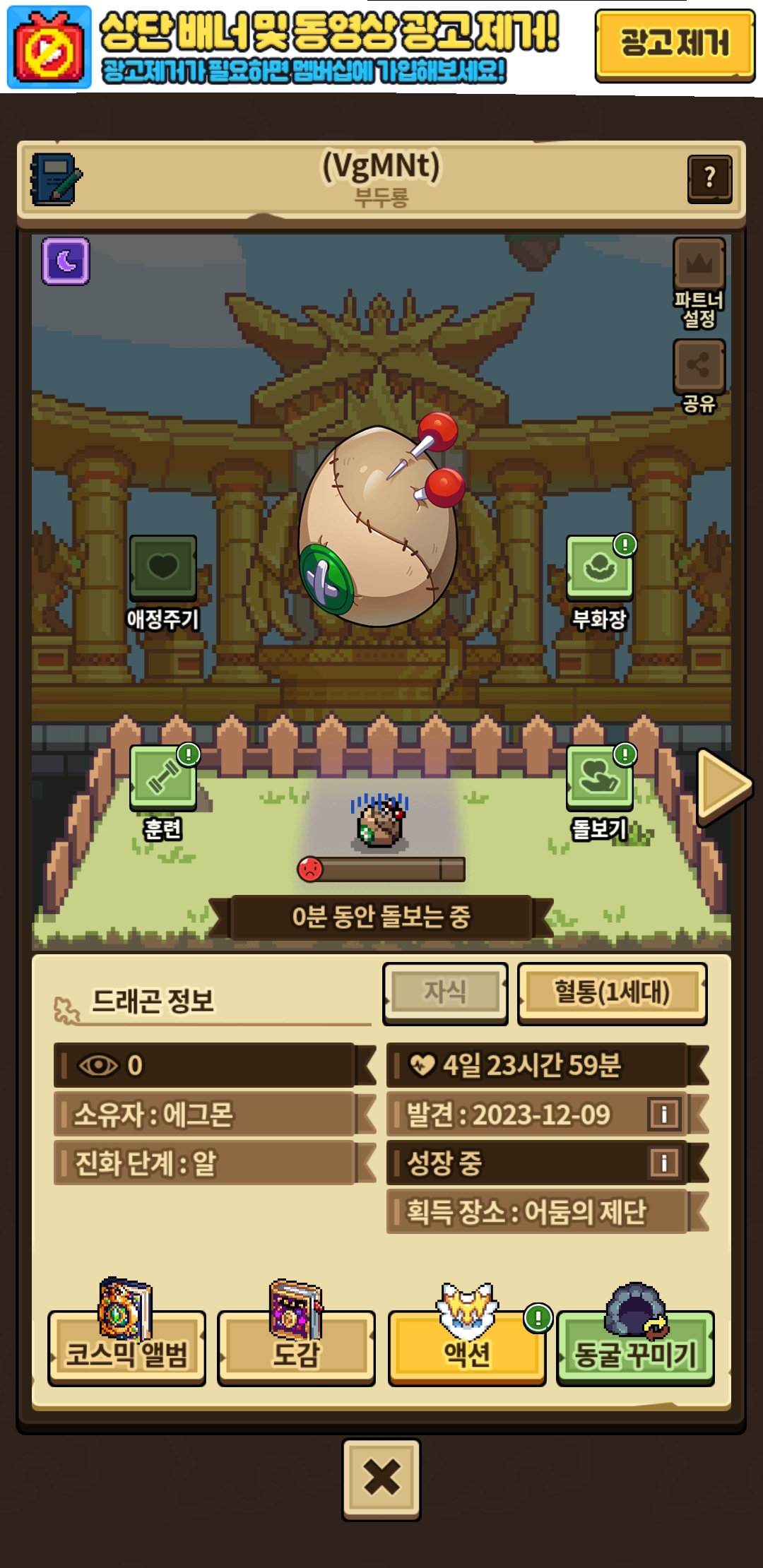Viewport: 763px width, 1568px height.
Task: Open the 부화장 hatchery
Action: (x=599, y=581)
